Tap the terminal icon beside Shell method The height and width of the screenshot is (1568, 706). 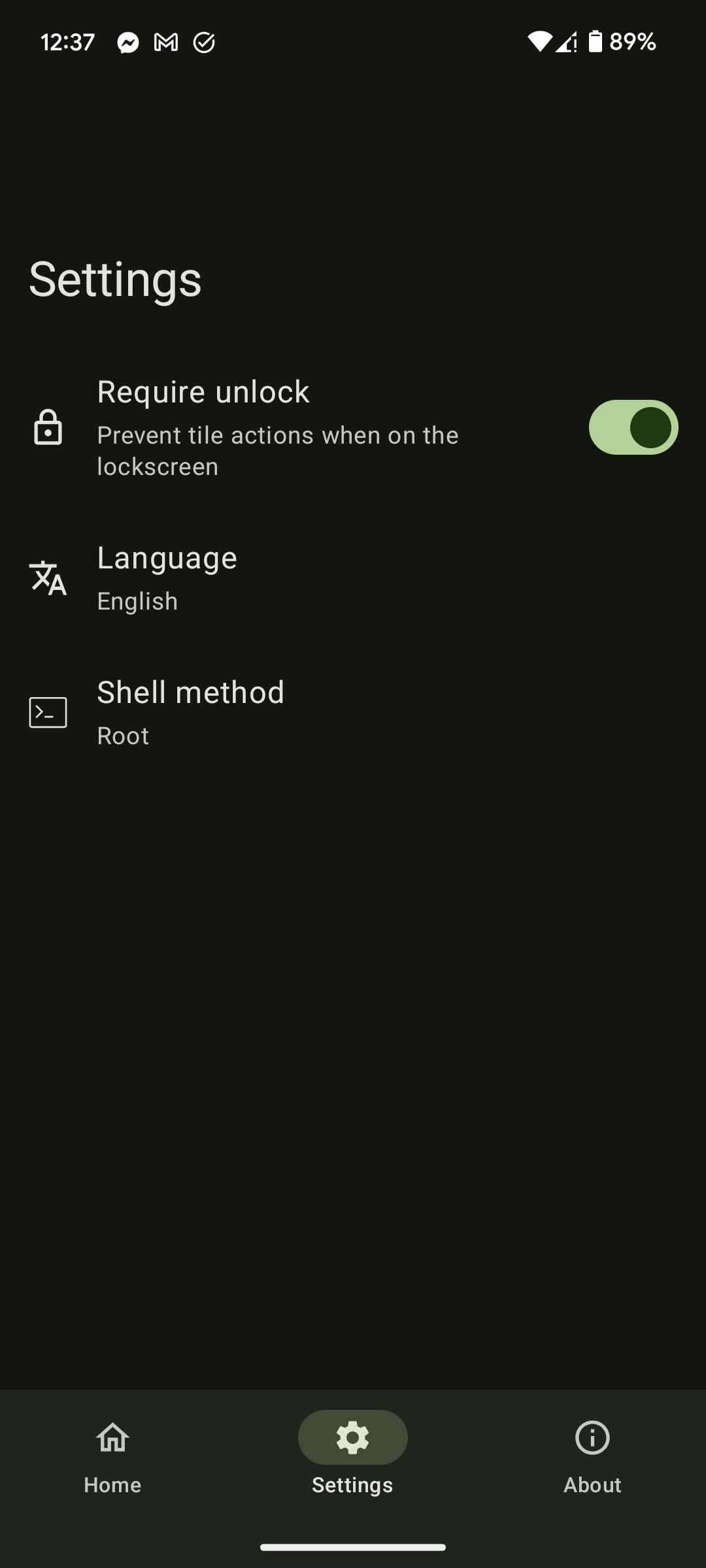[x=48, y=712]
